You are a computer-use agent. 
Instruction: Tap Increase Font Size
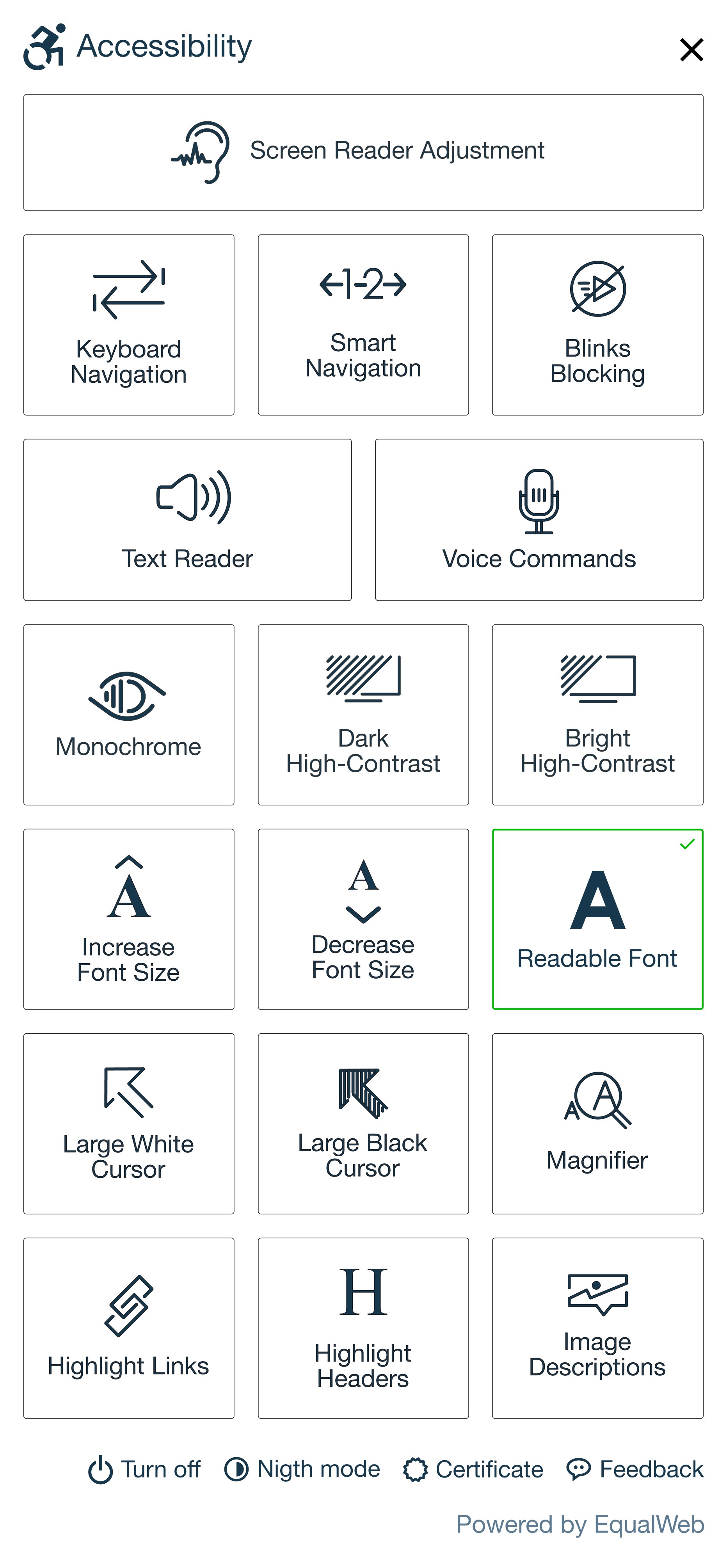128,919
